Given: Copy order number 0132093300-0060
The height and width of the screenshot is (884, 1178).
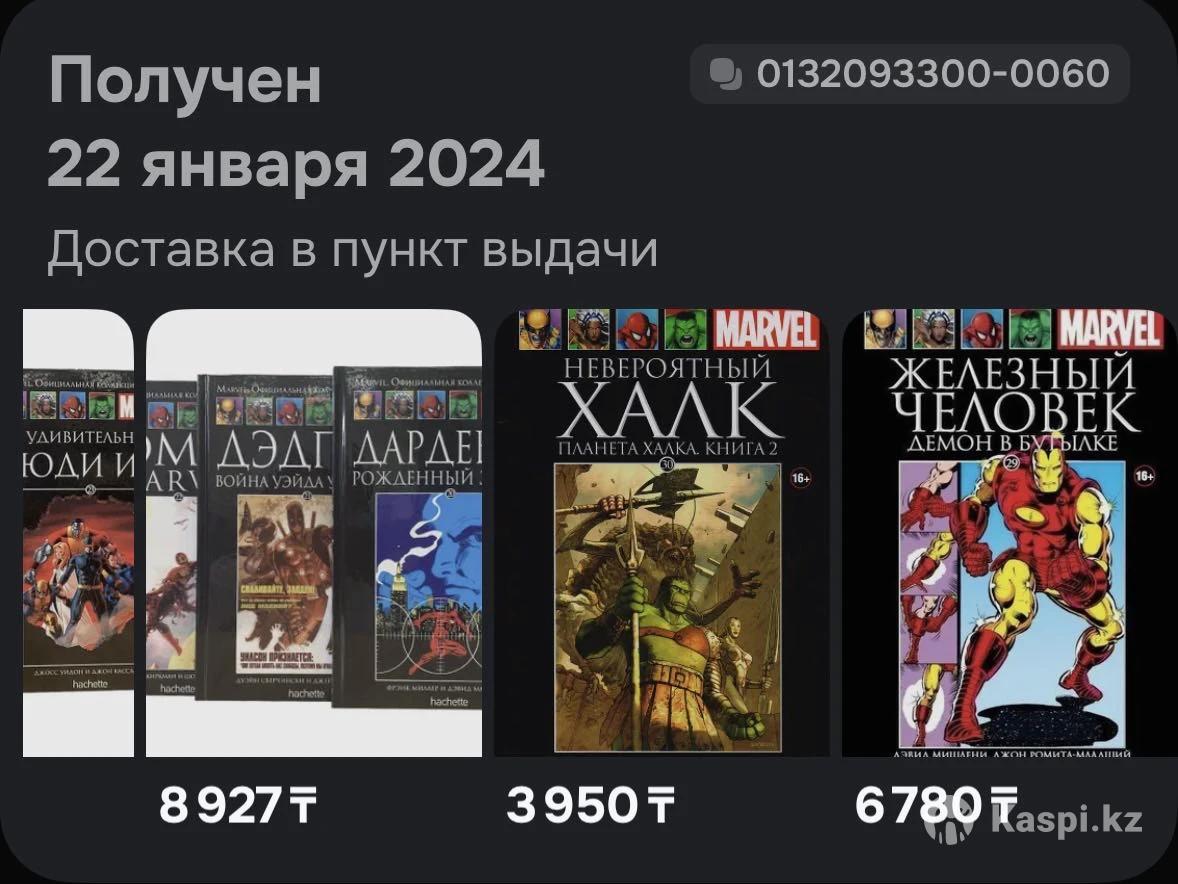Looking at the screenshot, I should (x=909, y=74).
